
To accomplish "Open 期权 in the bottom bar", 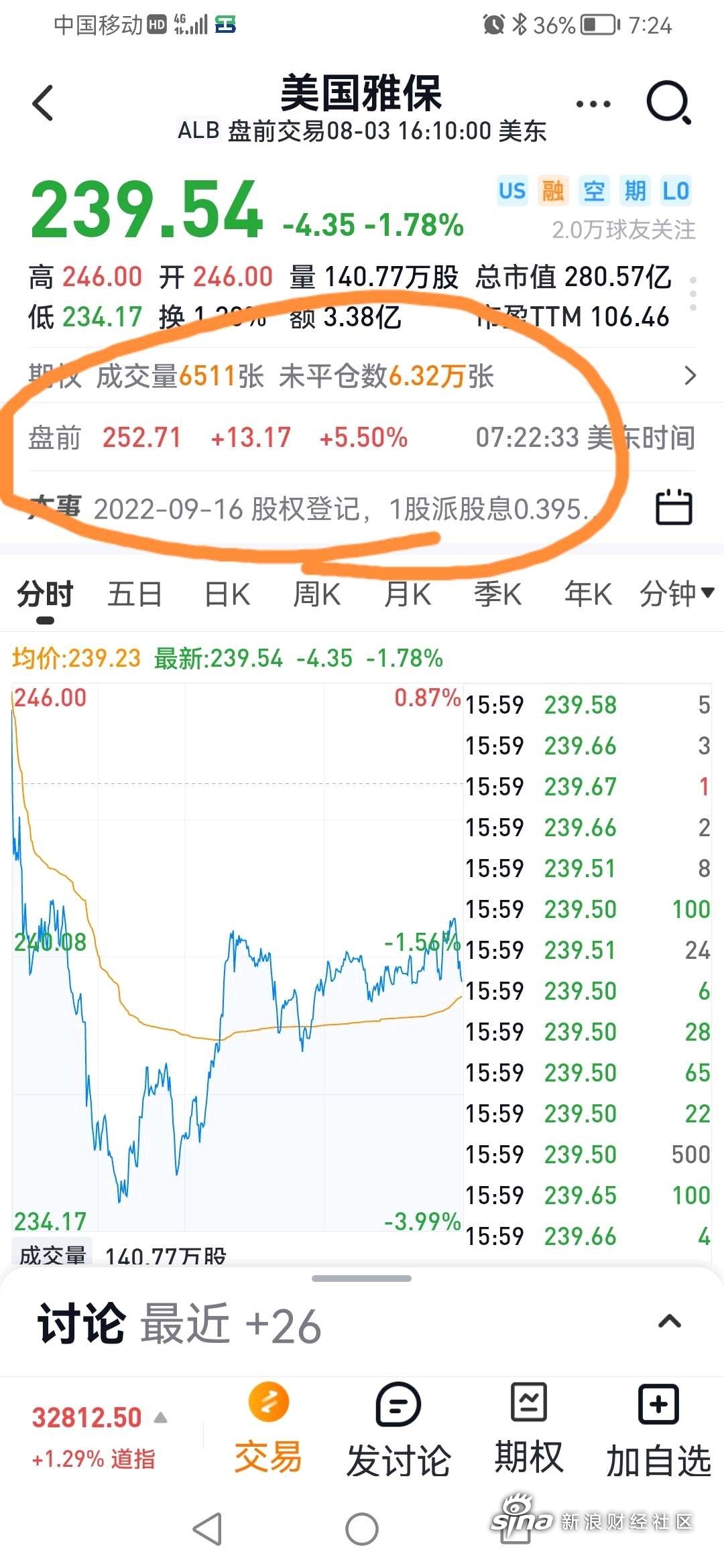I will (x=529, y=1429).
